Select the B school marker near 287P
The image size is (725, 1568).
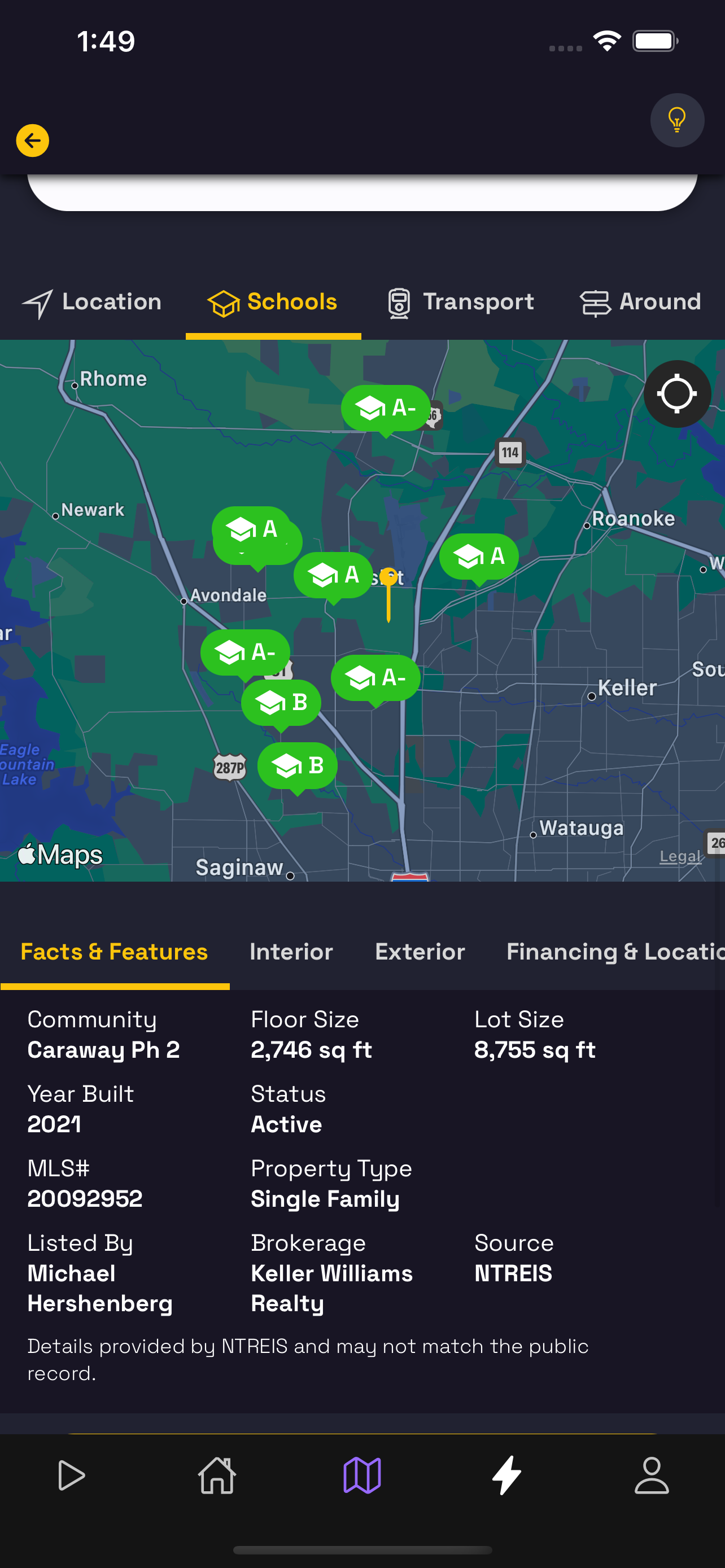(297, 766)
